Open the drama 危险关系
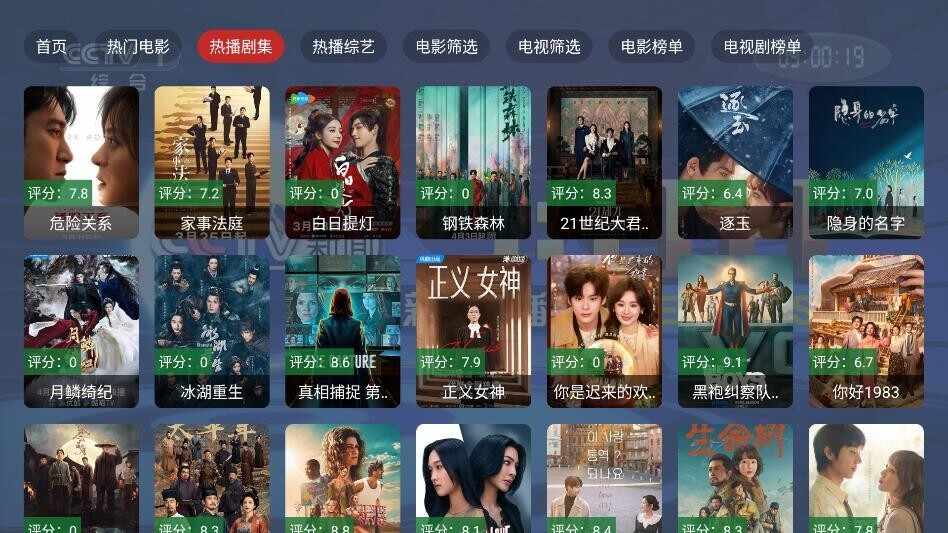 click(81, 161)
